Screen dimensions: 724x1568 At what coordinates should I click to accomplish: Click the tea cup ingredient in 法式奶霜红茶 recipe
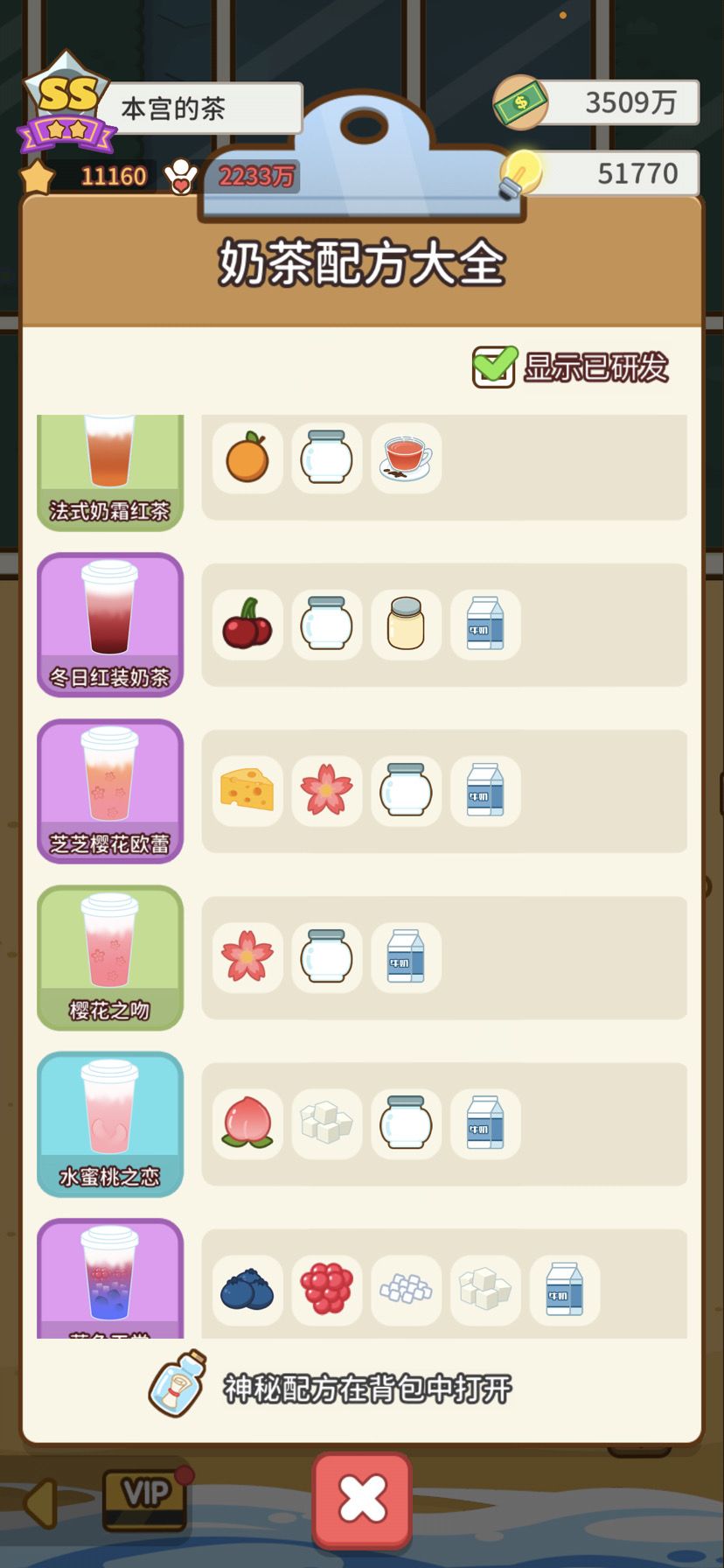406,457
